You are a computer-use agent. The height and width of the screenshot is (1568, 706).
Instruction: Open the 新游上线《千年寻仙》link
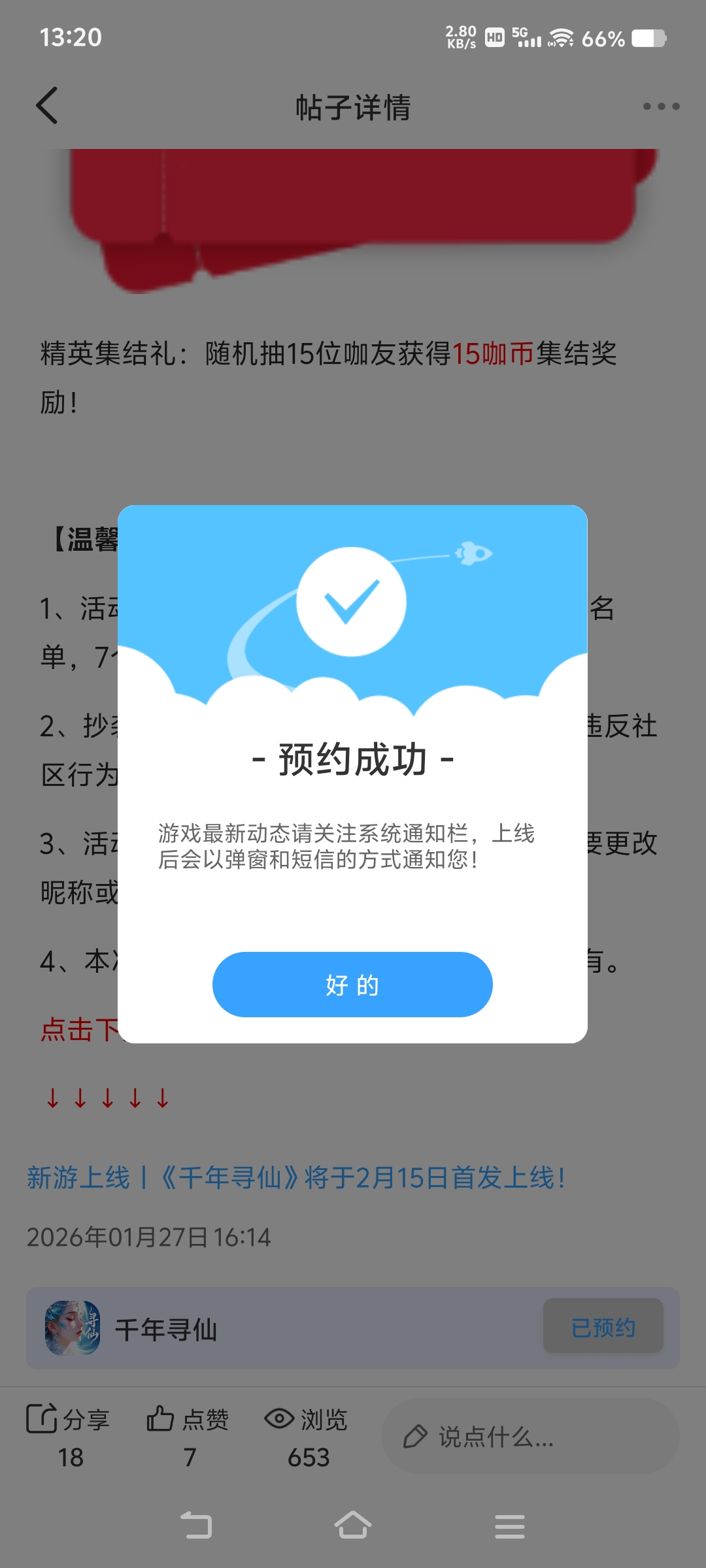pyautogui.click(x=295, y=1178)
